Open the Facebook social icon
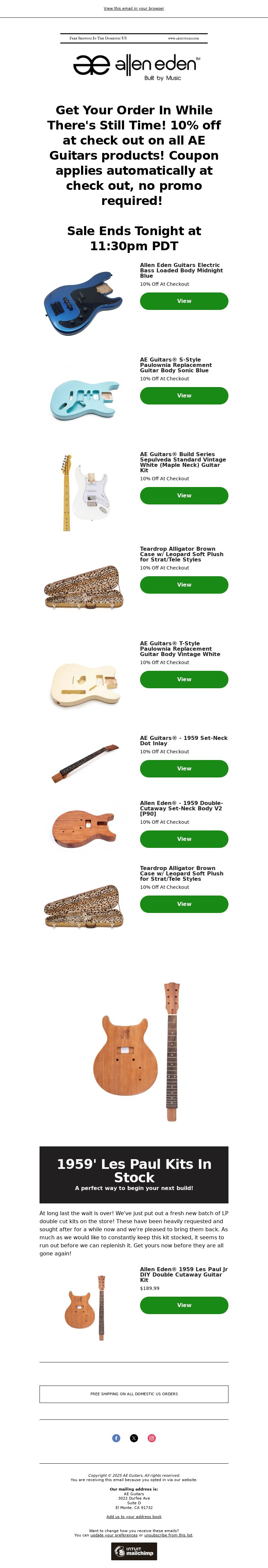268x1568 pixels. tap(116, 1438)
